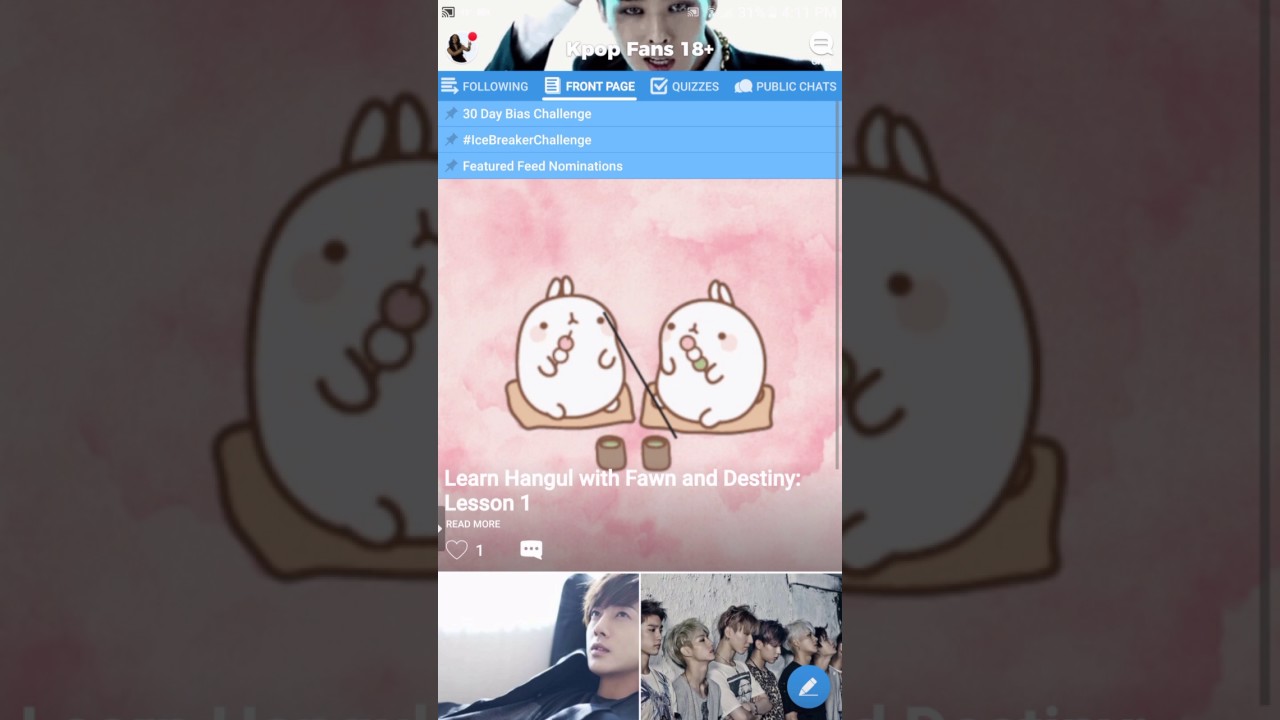Open the Public Chats tab
The image size is (1280, 720).
pyautogui.click(x=786, y=87)
